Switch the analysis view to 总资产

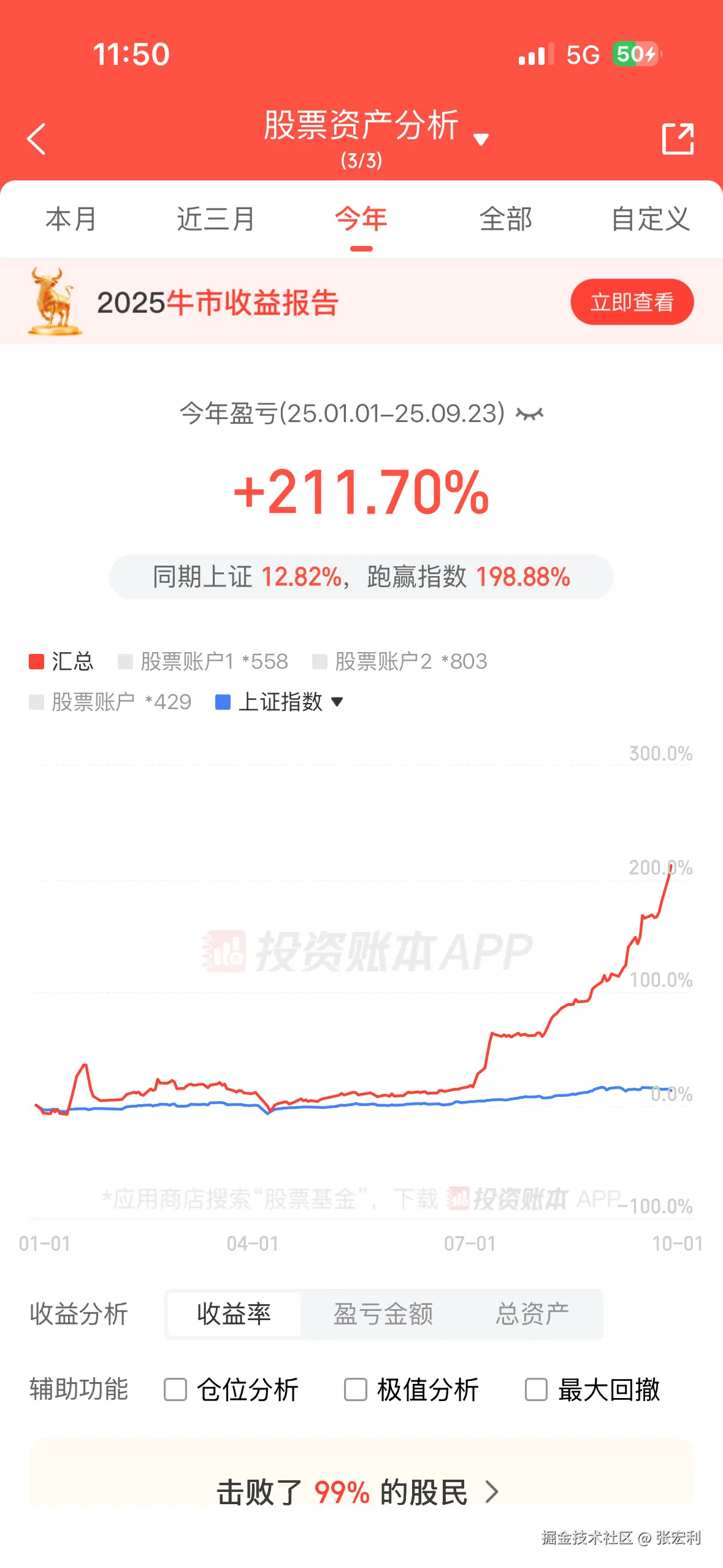pyautogui.click(x=532, y=1314)
